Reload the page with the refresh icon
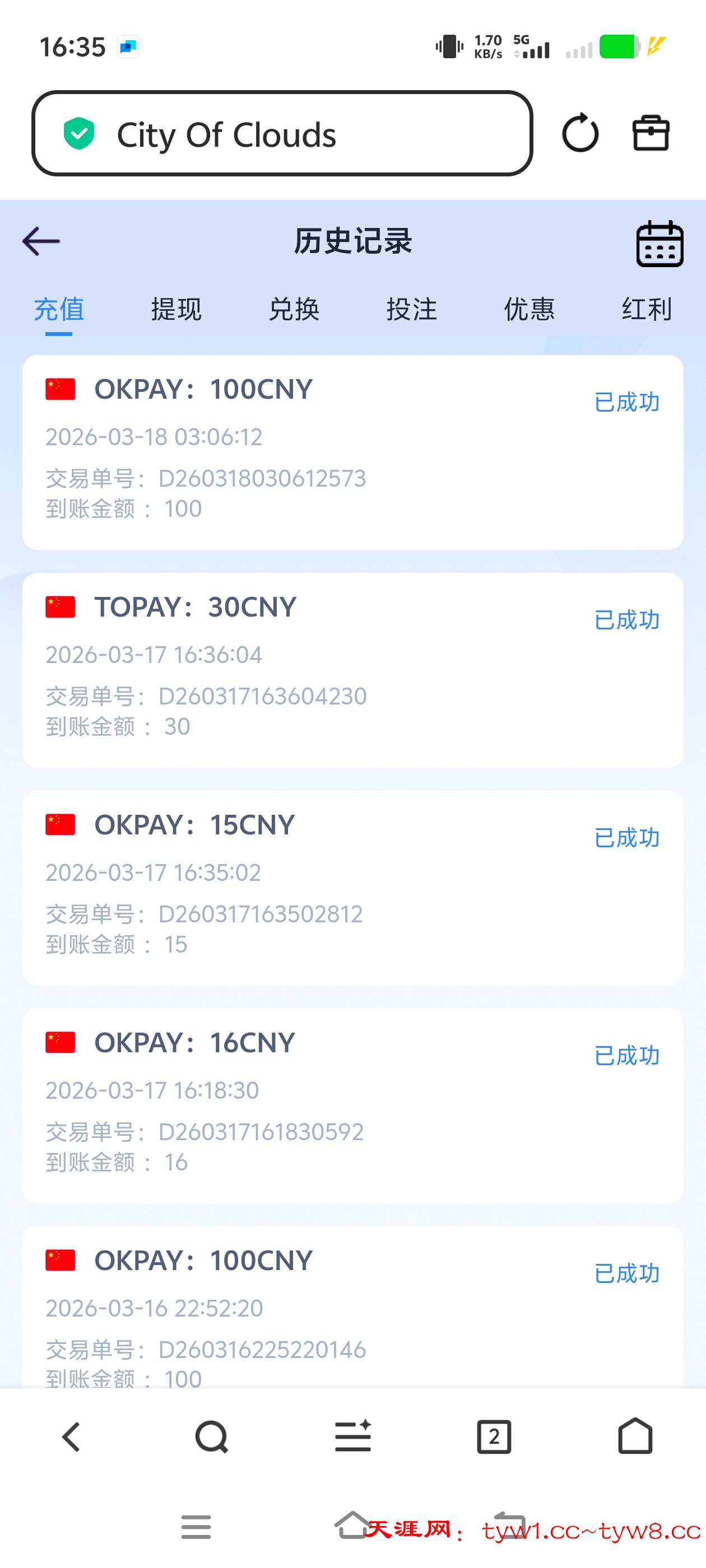This screenshot has height=1568, width=706. pyautogui.click(x=580, y=133)
